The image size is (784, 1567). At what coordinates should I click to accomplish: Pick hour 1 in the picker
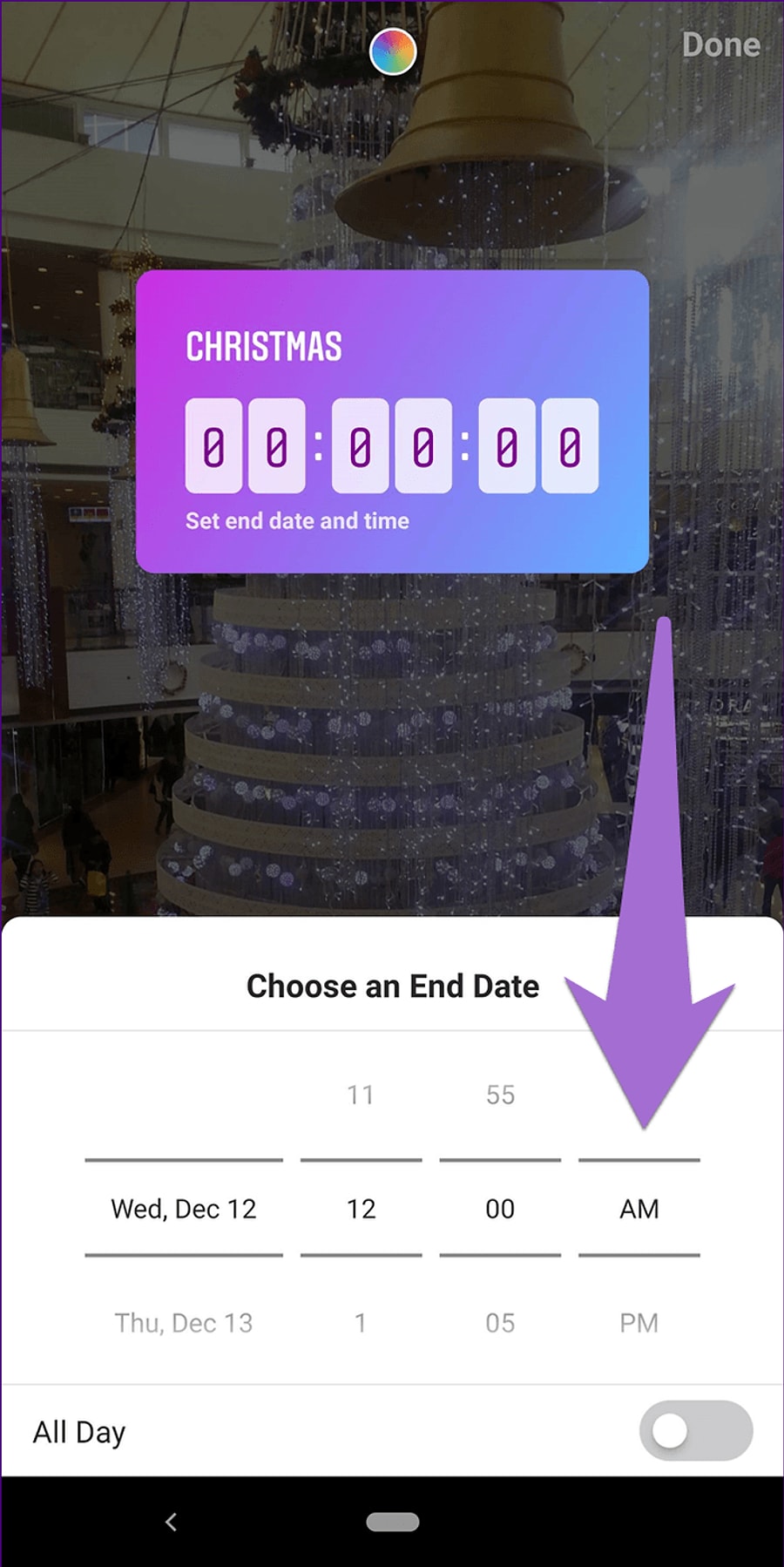[x=361, y=1323]
